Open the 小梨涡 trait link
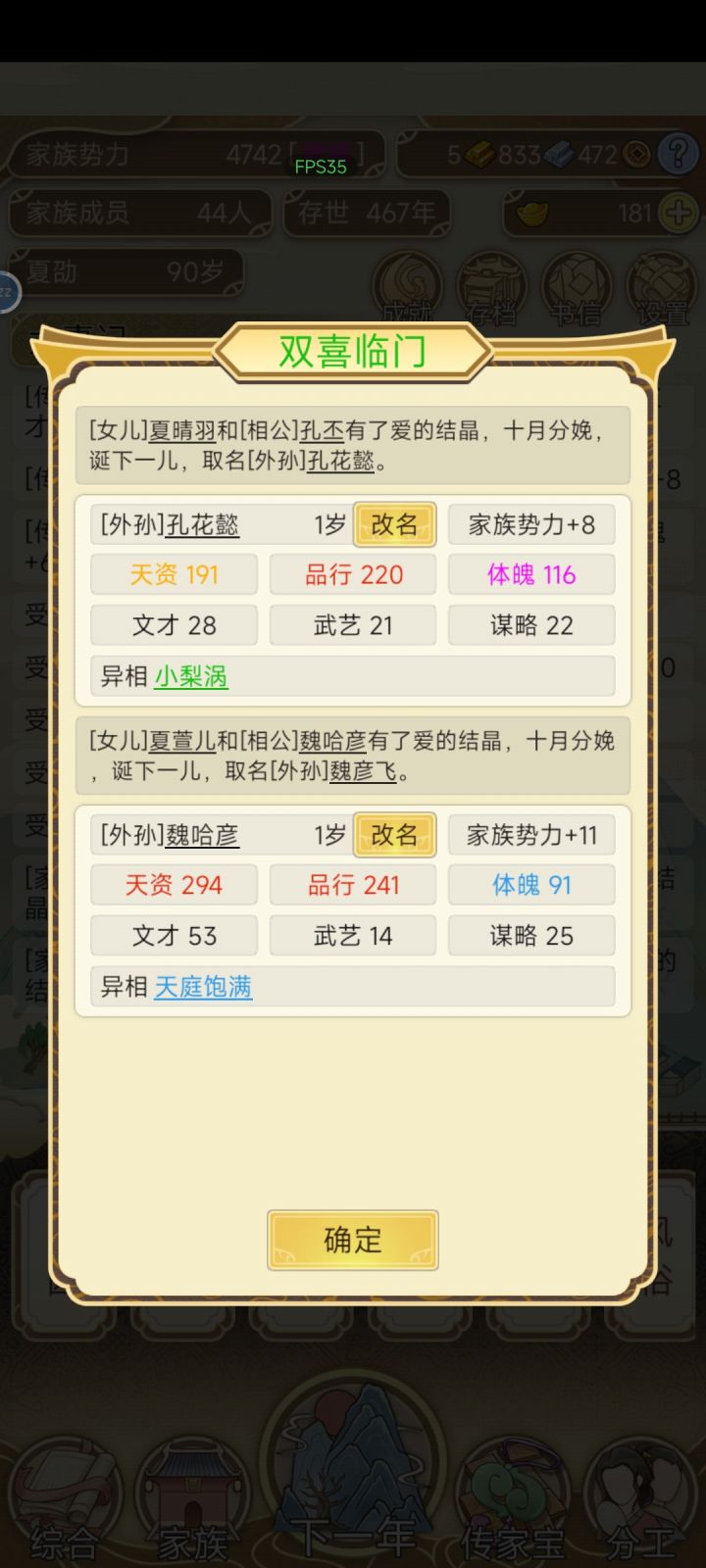 tap(193, 676)
